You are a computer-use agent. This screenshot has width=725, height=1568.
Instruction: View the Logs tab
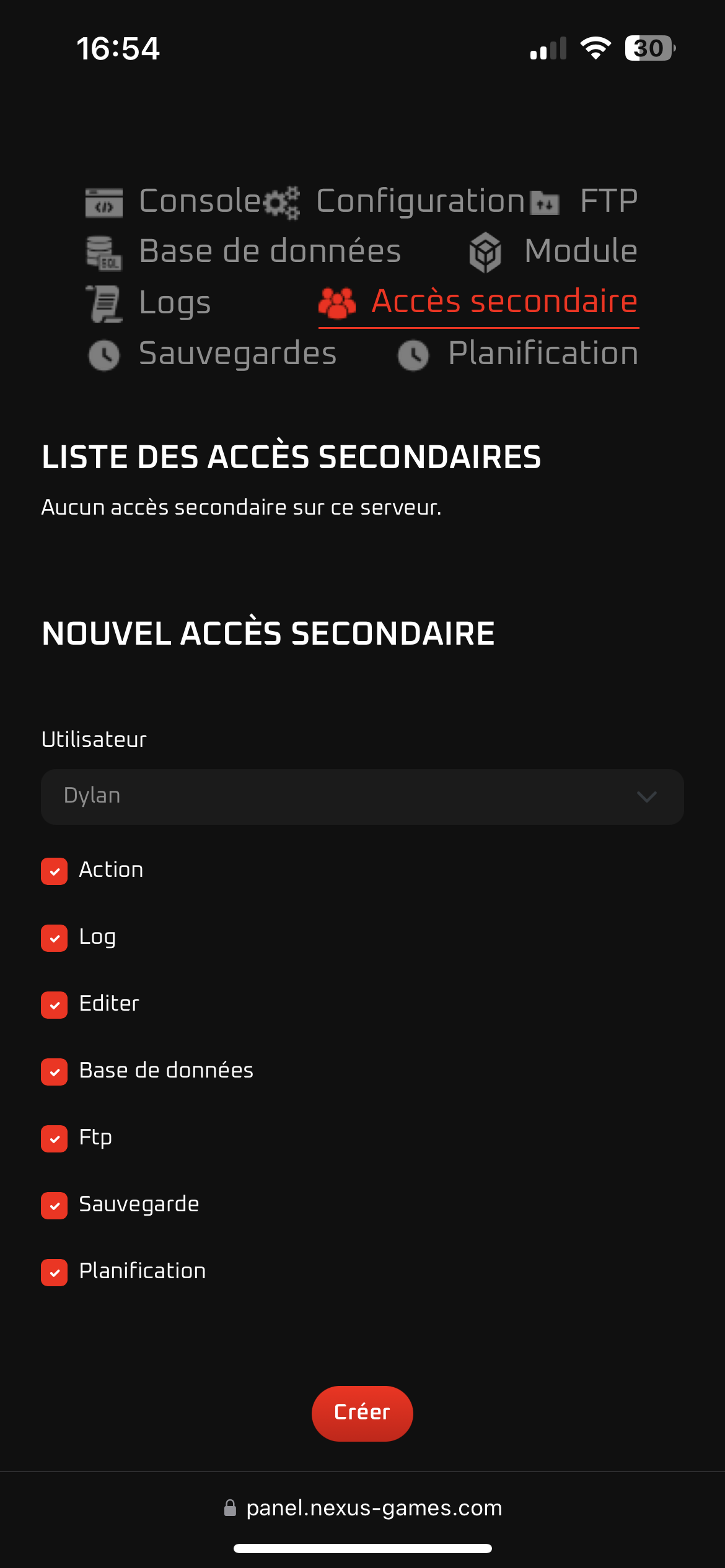point(150,302)
